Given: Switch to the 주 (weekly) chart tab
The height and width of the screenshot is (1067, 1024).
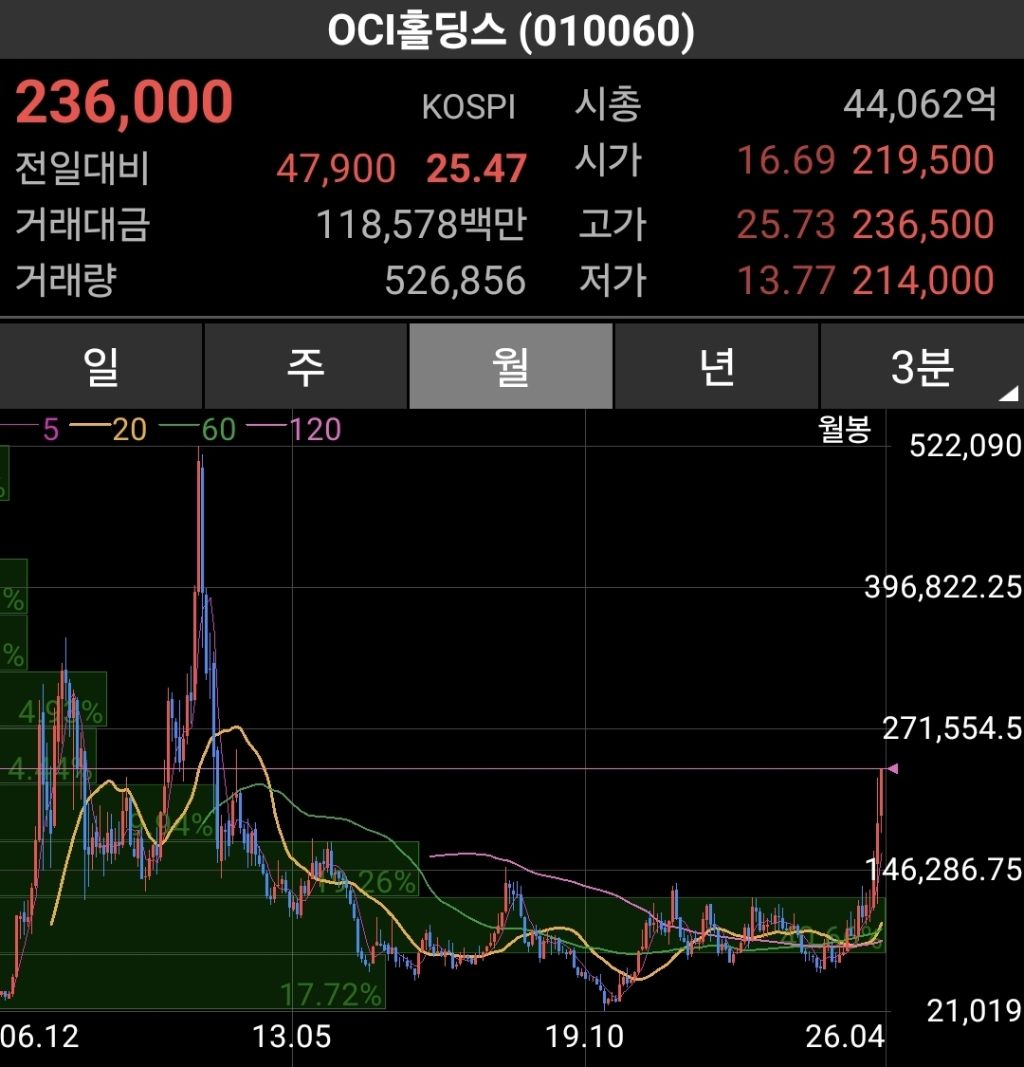Looking at the screenshot, I should click(305, 366).
